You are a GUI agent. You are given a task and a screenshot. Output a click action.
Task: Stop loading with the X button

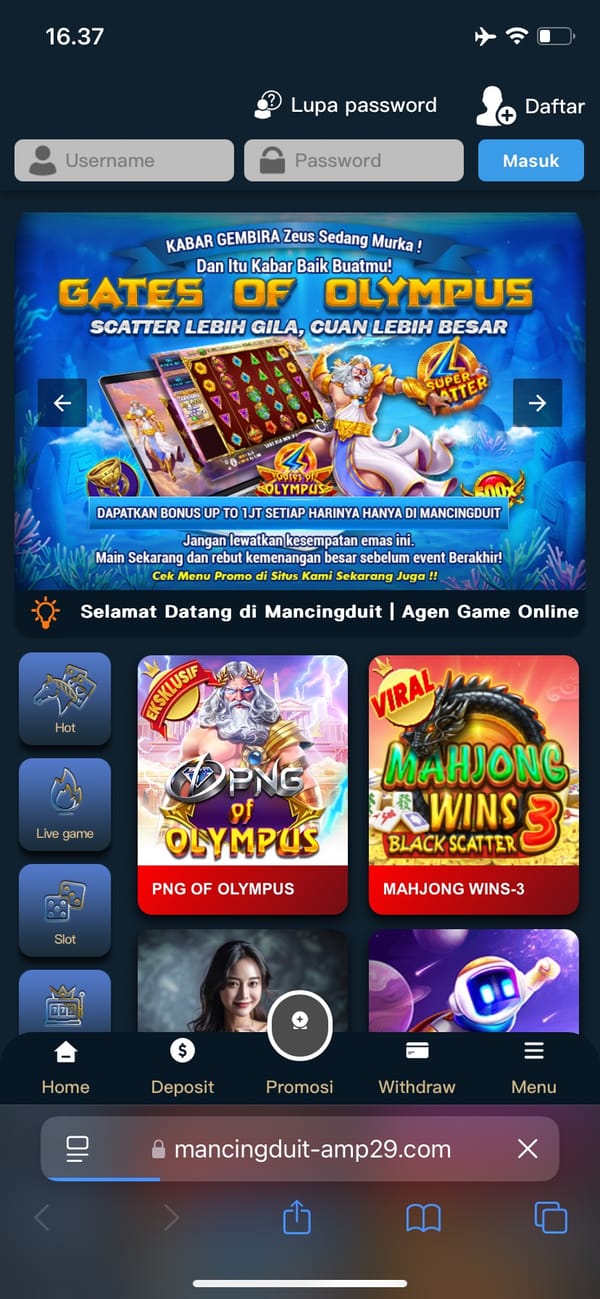click(x=527, y=1149)
